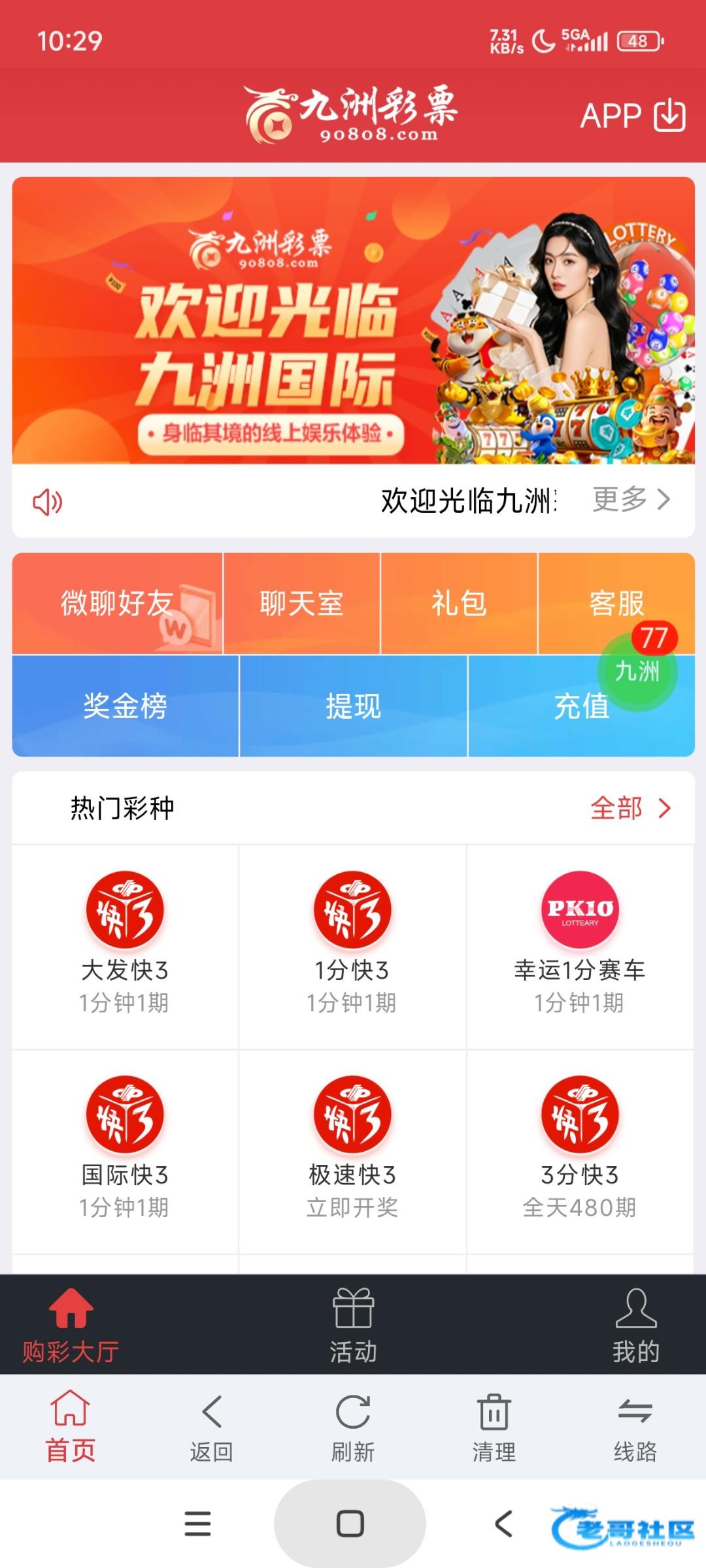Tap 线路 to switch line

[x=635, y=1427]
